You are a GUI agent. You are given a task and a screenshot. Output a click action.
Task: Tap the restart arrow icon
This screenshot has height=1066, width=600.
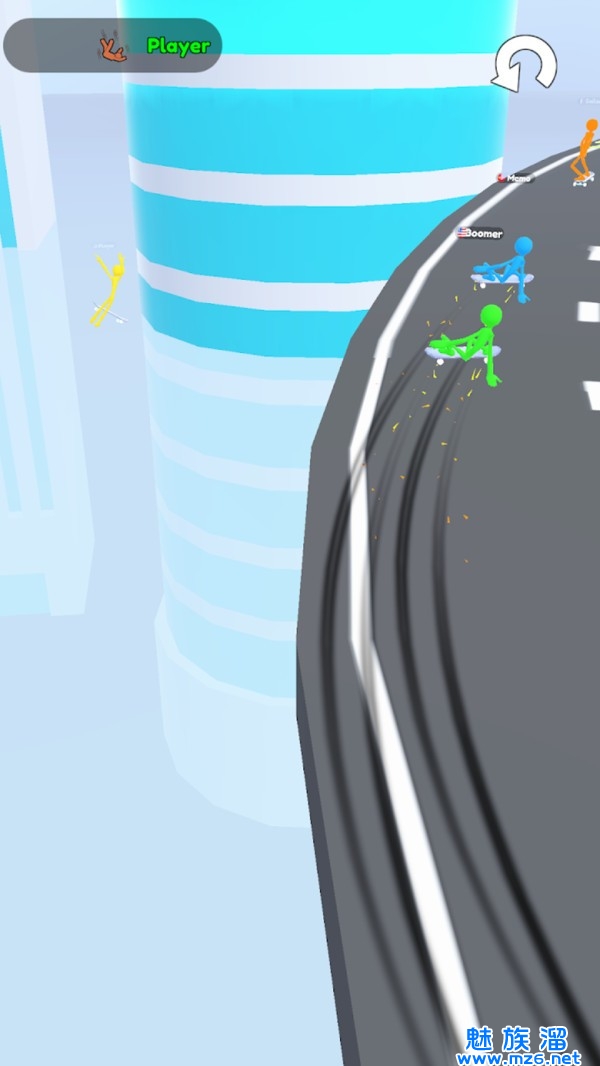click(523, 63)
